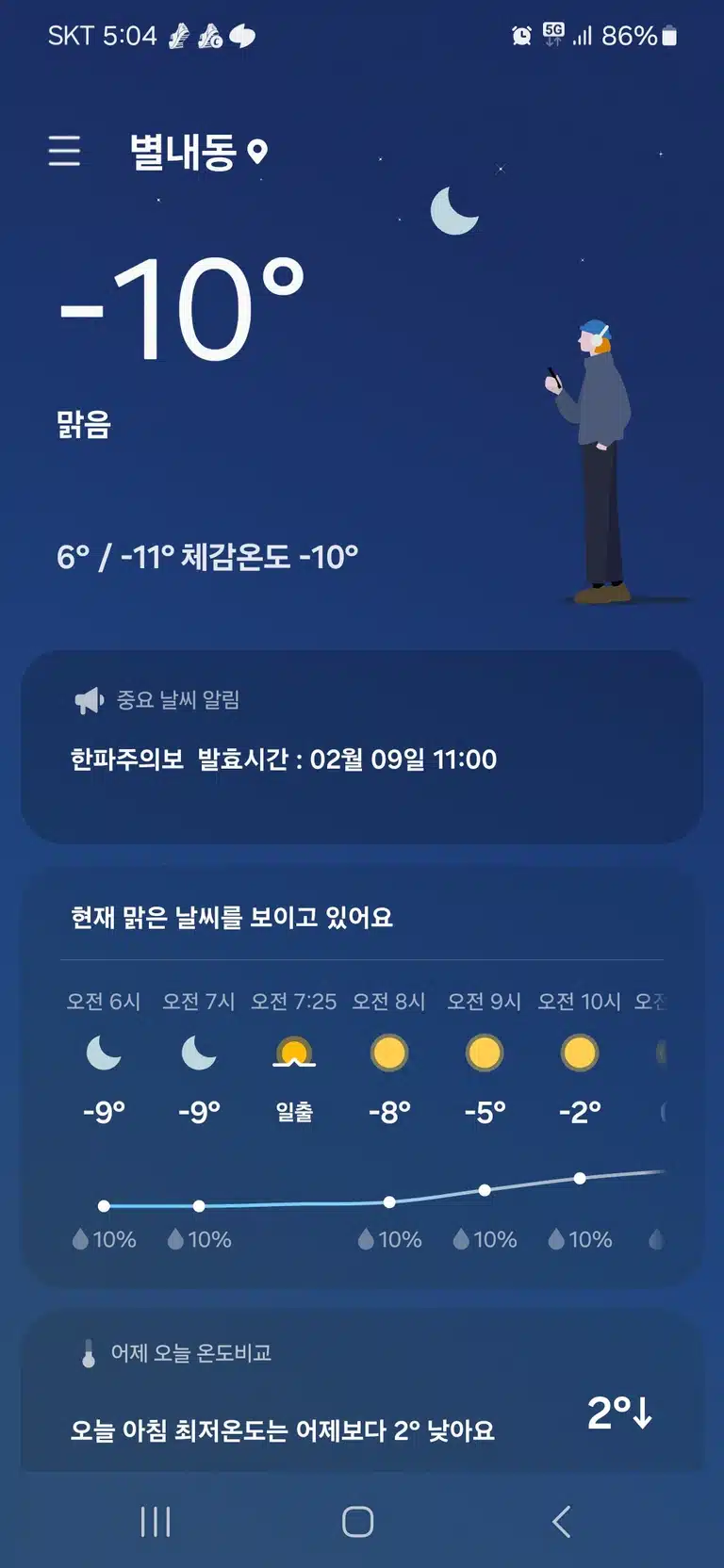Go to the home screen
Viewport: 724px width, 1568px height.
tap(358, 1521)
